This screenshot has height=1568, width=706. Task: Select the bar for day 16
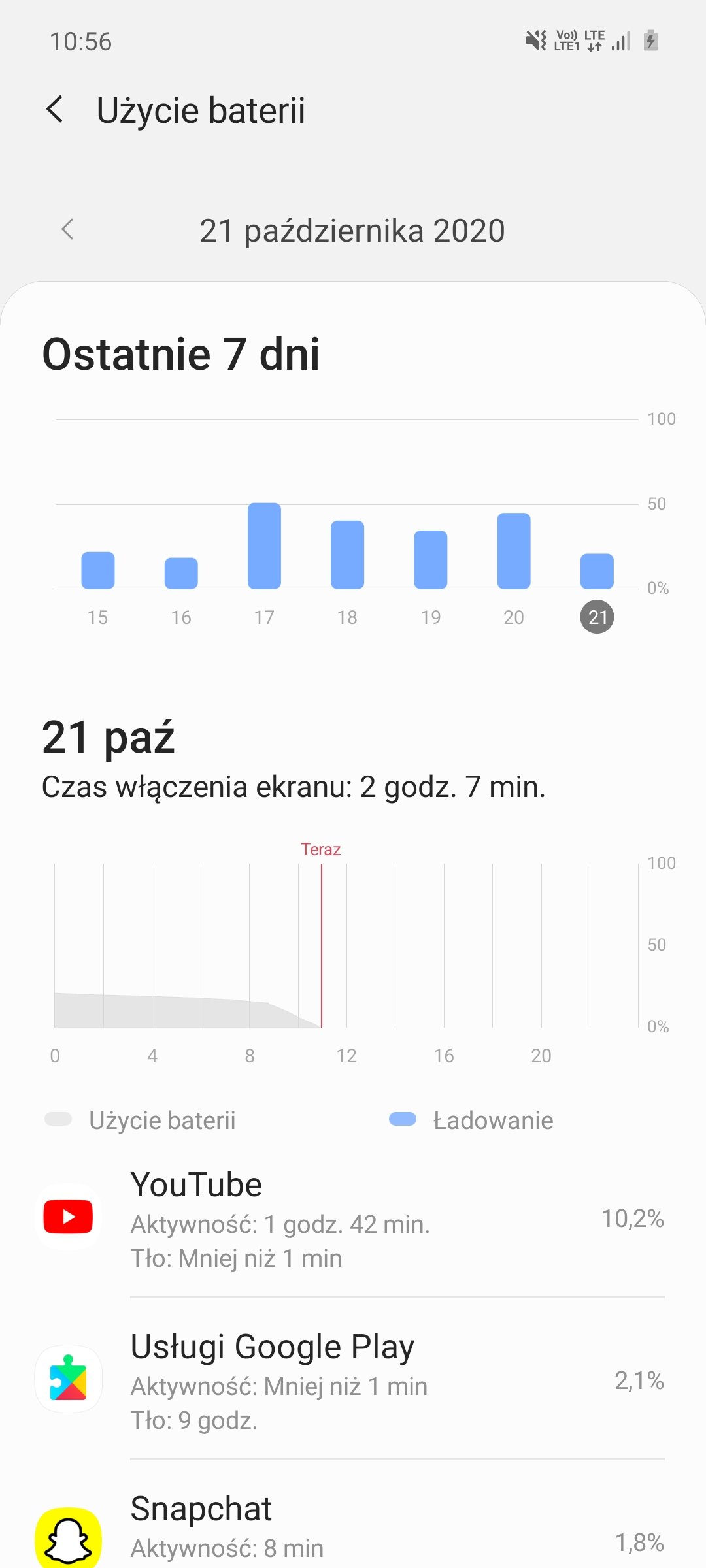(x=181, y=573)
